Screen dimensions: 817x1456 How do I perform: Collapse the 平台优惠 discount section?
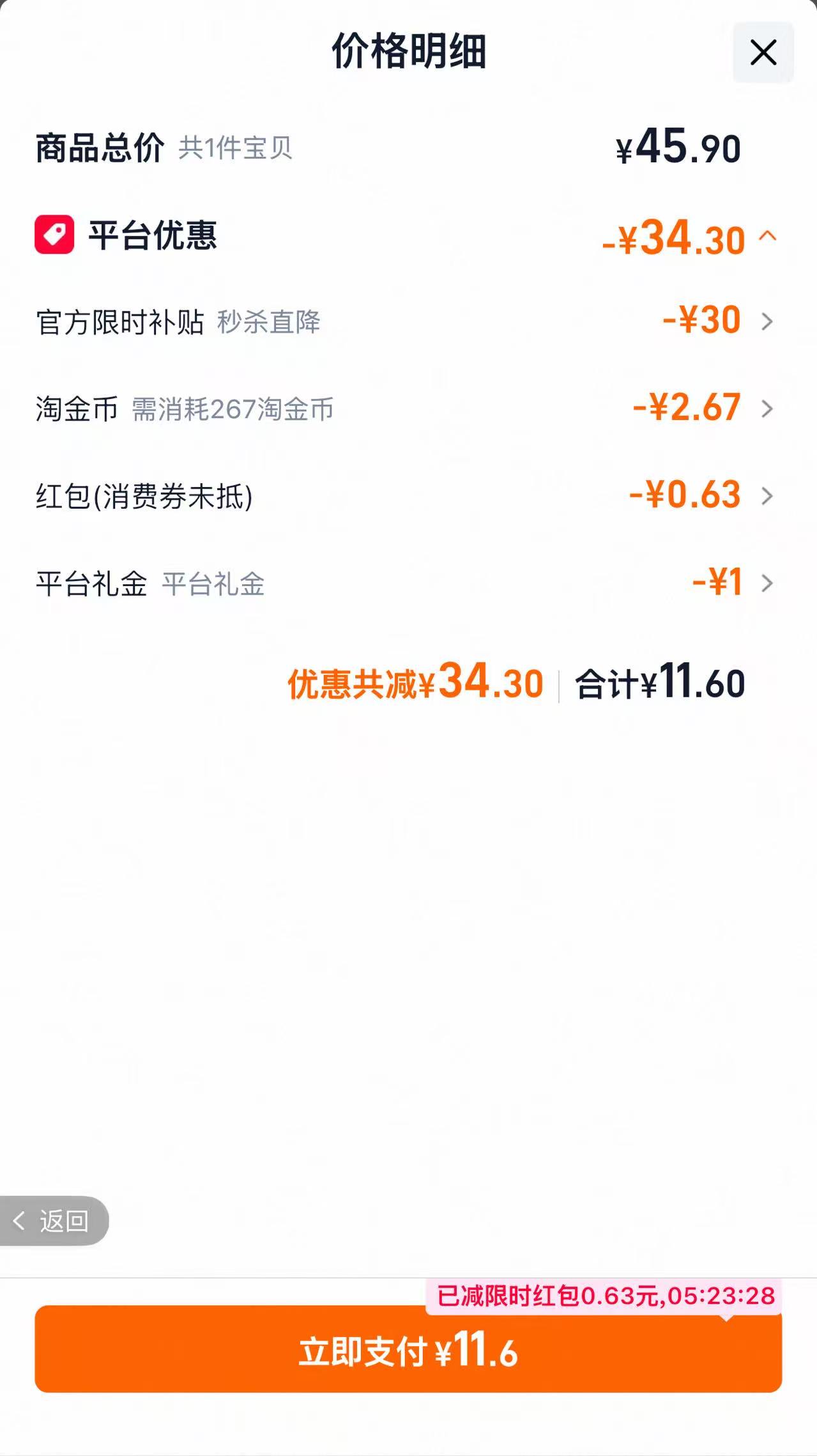(x=767, y=236)
